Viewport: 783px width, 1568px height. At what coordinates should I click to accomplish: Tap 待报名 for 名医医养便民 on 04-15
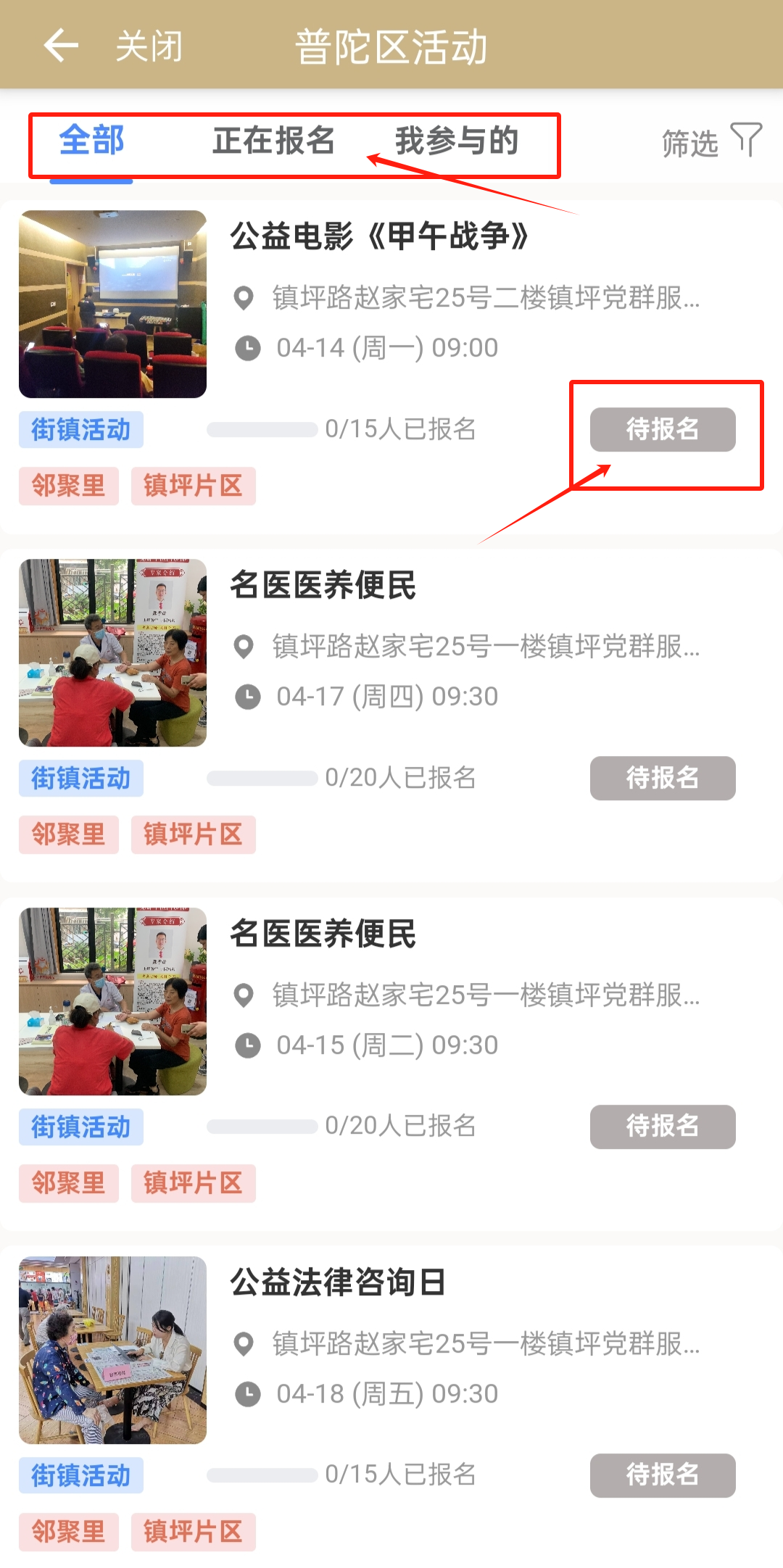tap(662, 1127)
